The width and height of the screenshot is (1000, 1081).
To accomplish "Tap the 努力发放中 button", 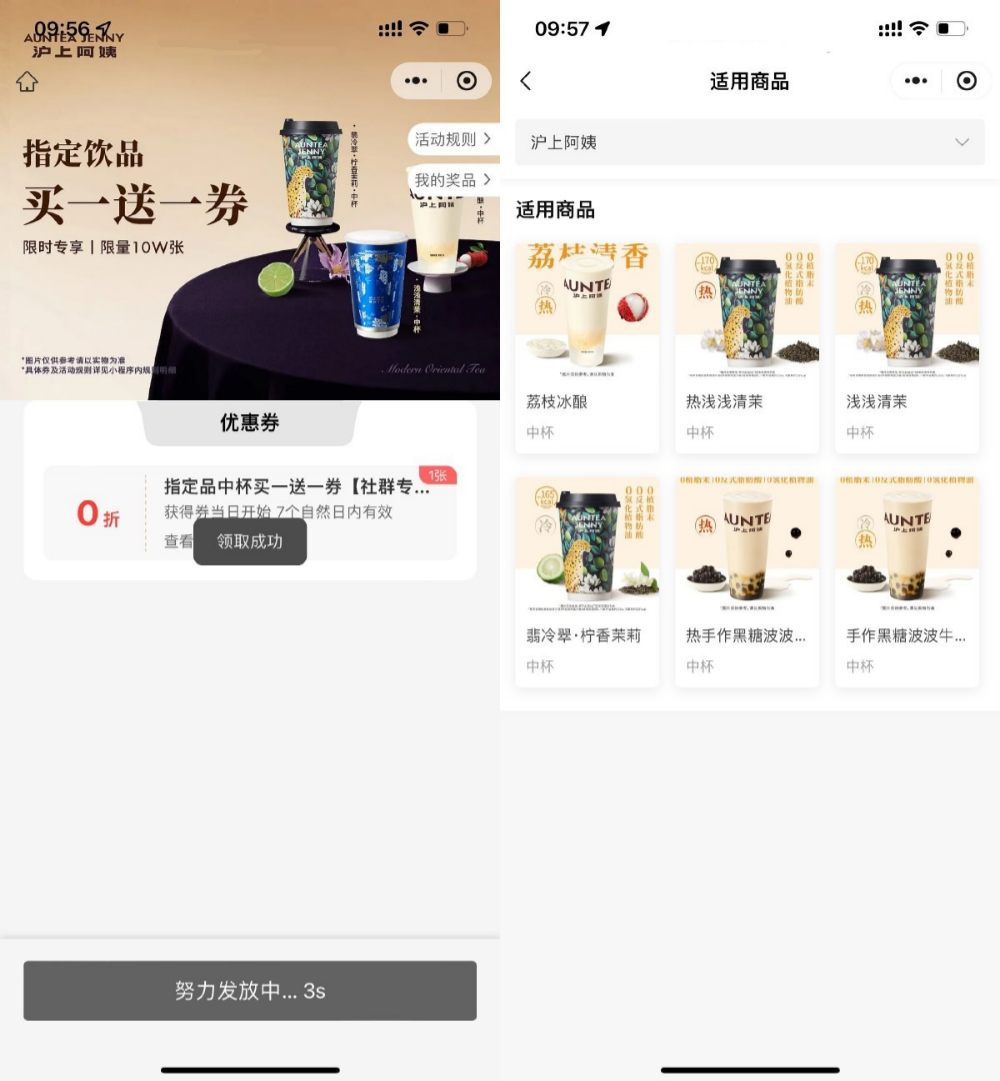I will 250,990.
